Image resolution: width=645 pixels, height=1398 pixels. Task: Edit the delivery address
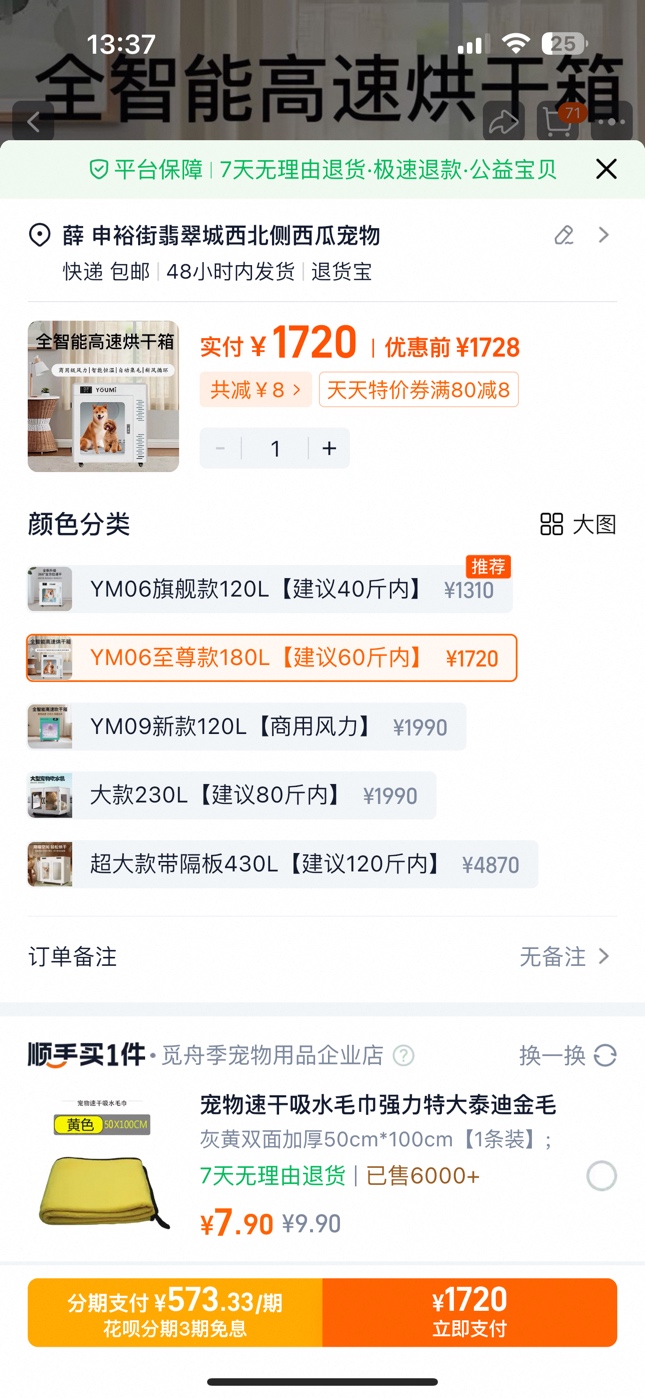(564, 235)
